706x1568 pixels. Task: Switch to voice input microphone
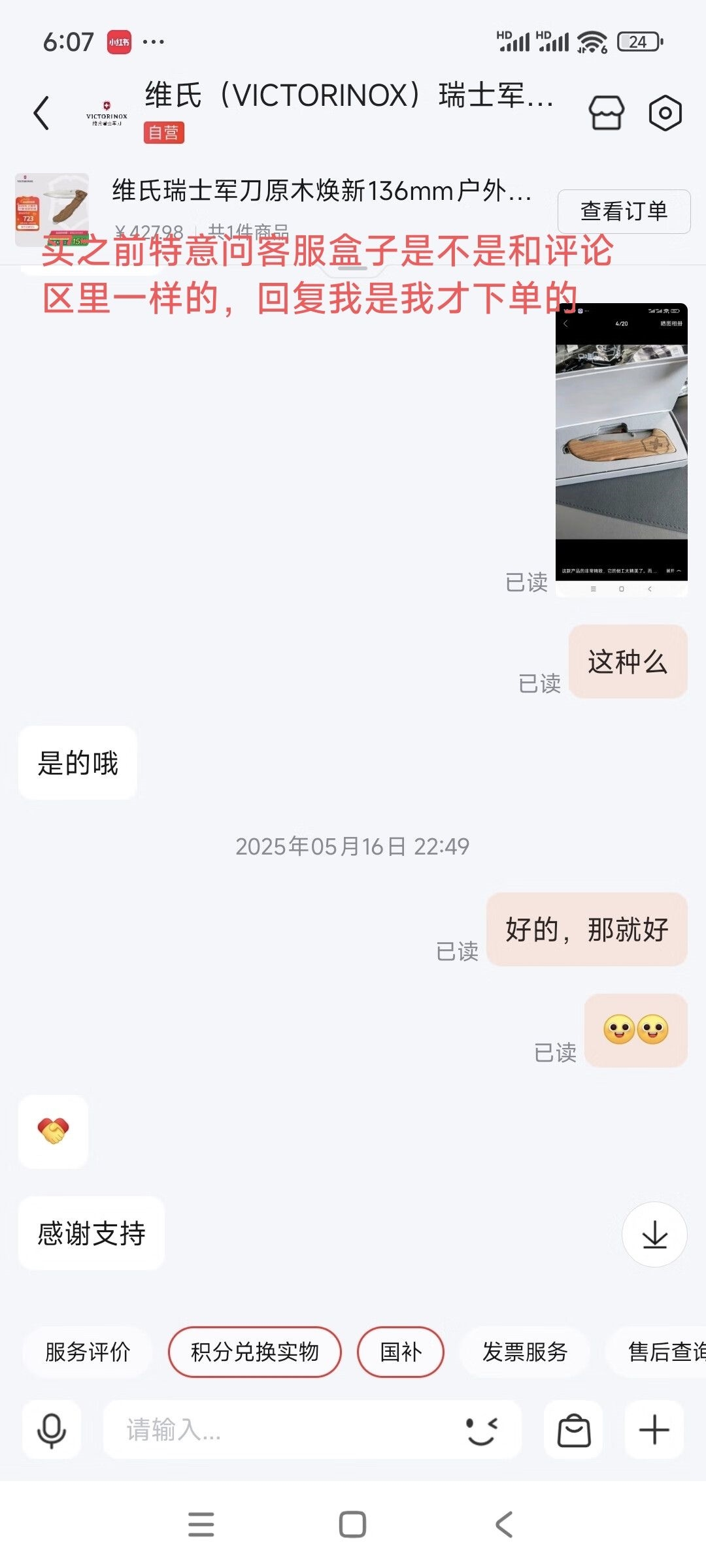[52, 1430]
